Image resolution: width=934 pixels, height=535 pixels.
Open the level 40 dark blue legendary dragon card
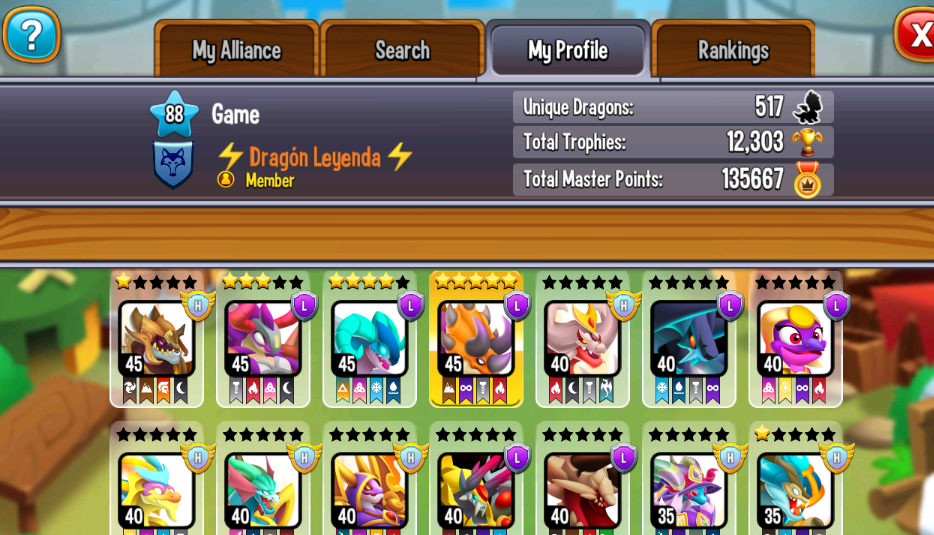pos(688,340)
